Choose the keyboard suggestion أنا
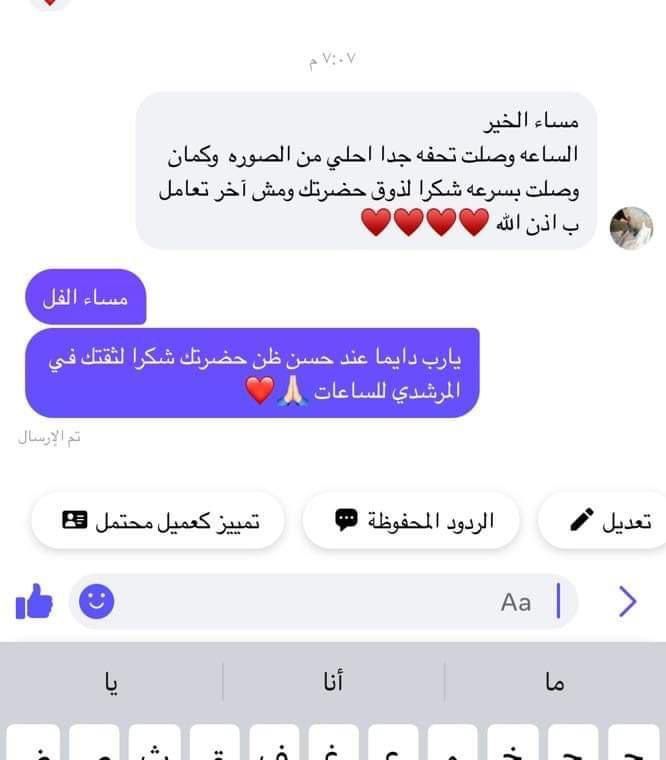This screenshot has width=666, height=760. (333, 682)
